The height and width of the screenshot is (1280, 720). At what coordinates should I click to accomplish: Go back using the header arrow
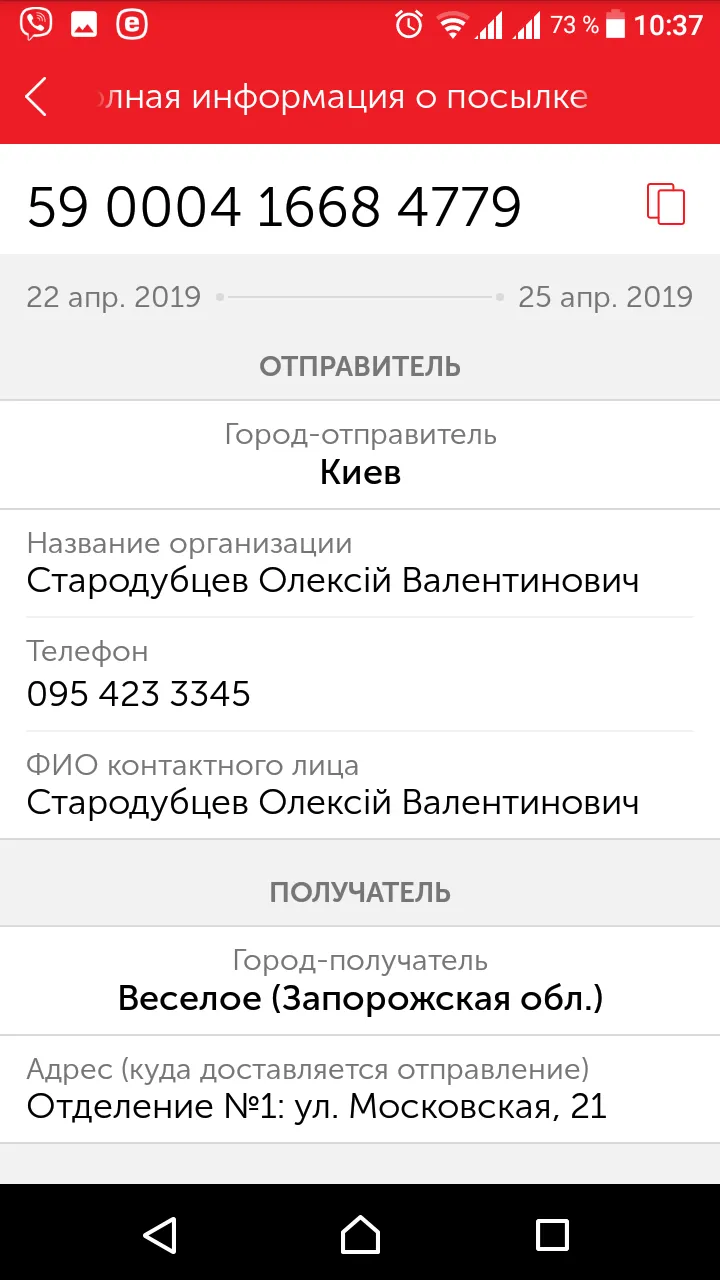pos(36,97)
